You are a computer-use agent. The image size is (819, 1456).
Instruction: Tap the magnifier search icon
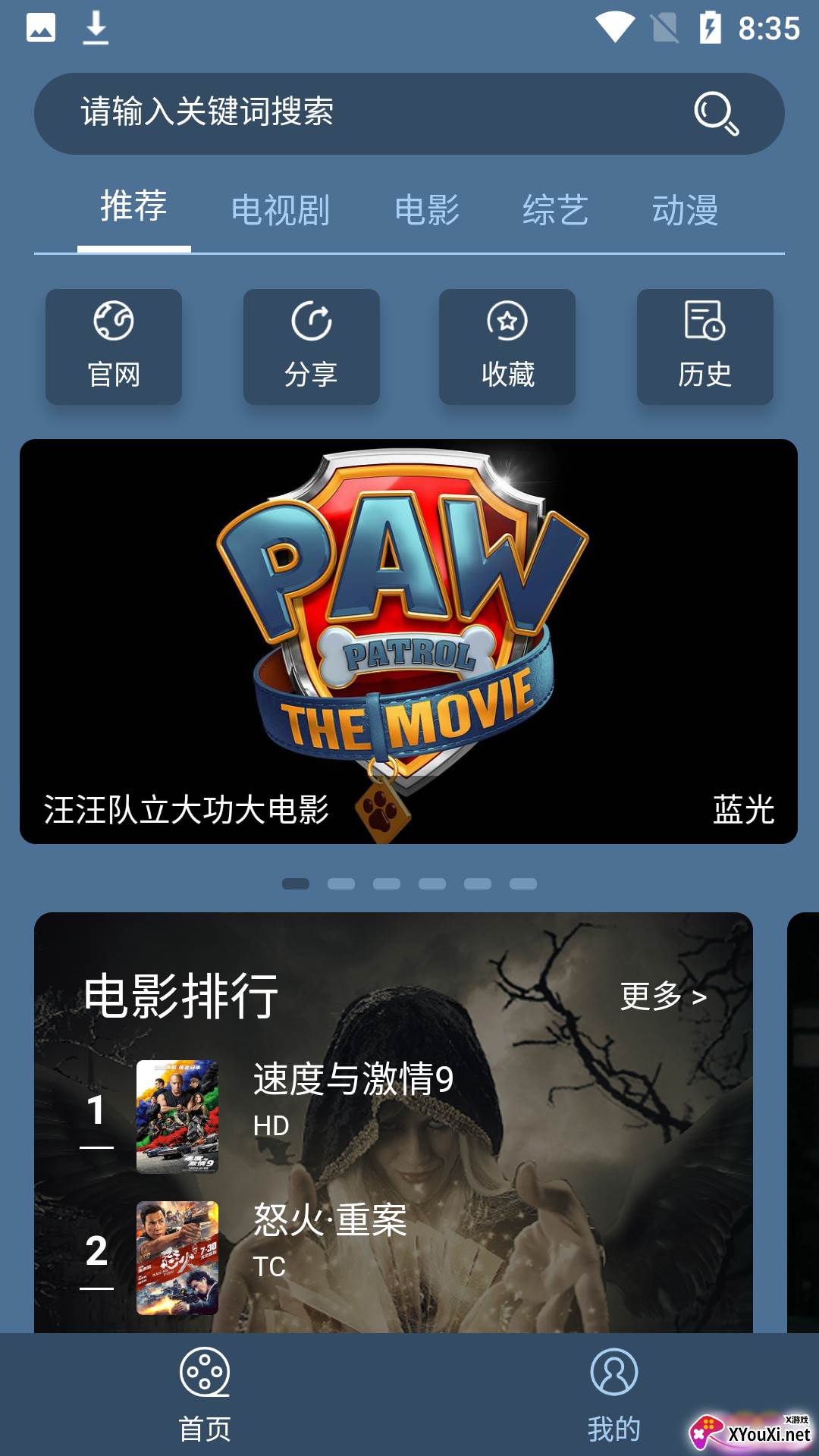pos(716,113)
